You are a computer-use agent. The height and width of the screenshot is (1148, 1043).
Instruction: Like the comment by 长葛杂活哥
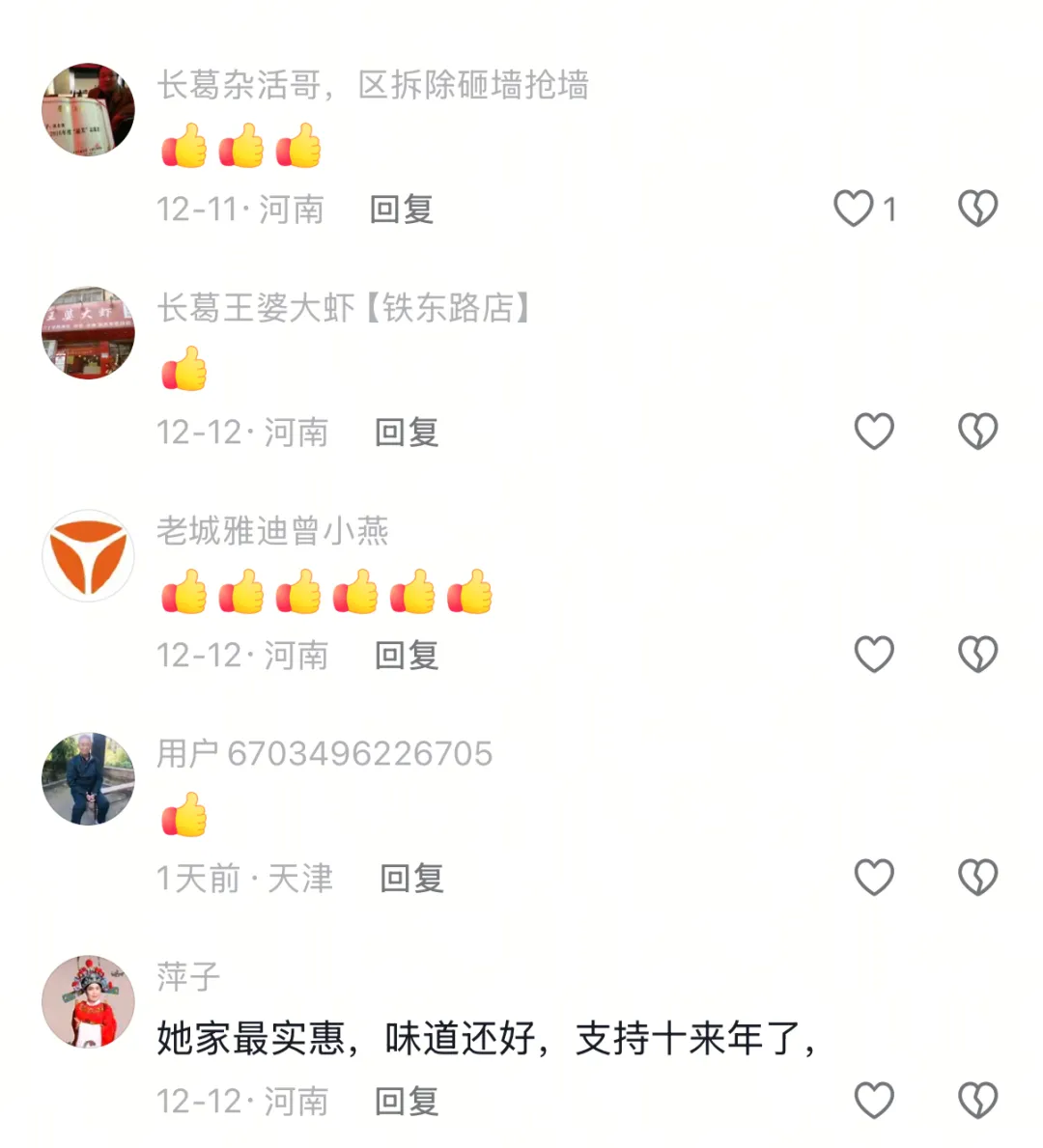click(854, 209)
